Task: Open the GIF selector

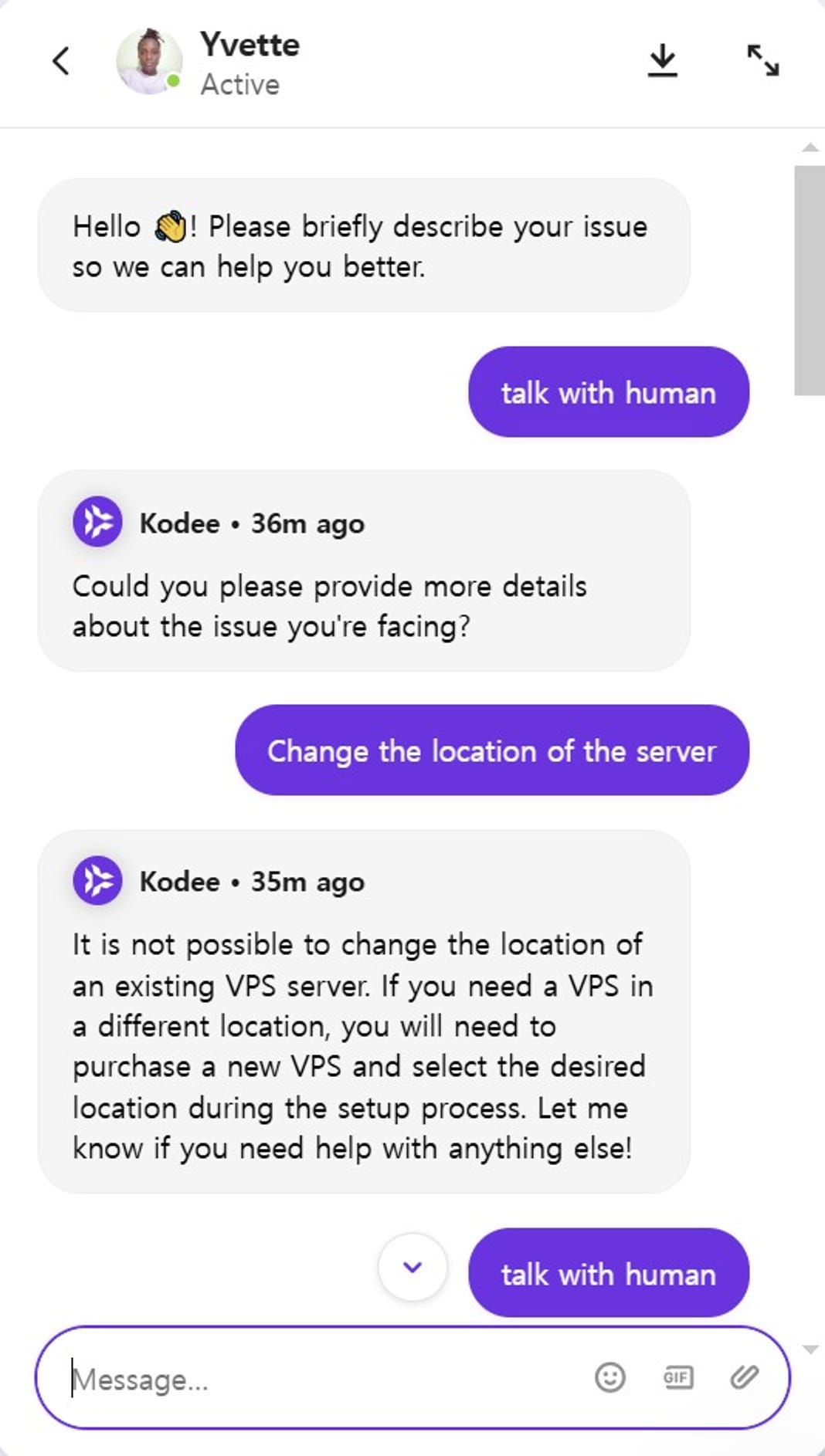Action: [x=677, y=1377]
